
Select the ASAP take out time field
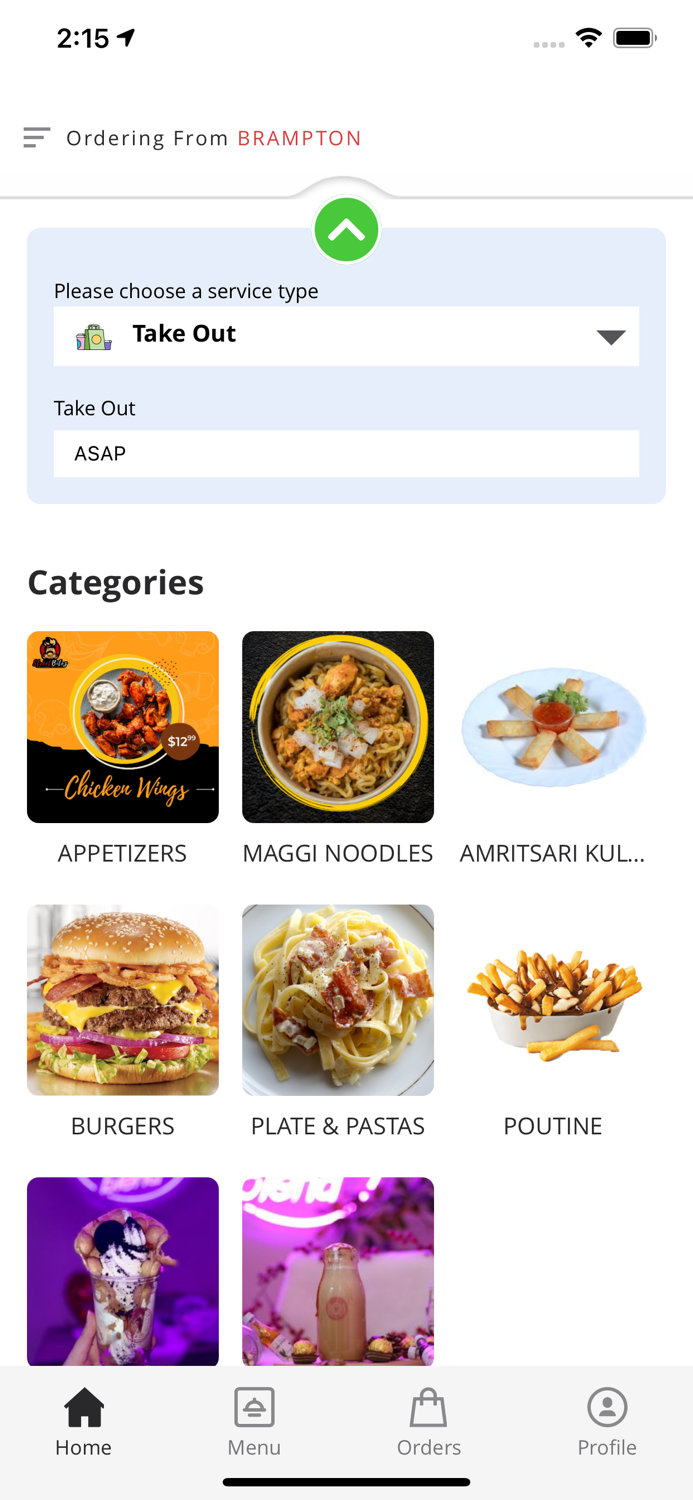(x=346, y=454)
